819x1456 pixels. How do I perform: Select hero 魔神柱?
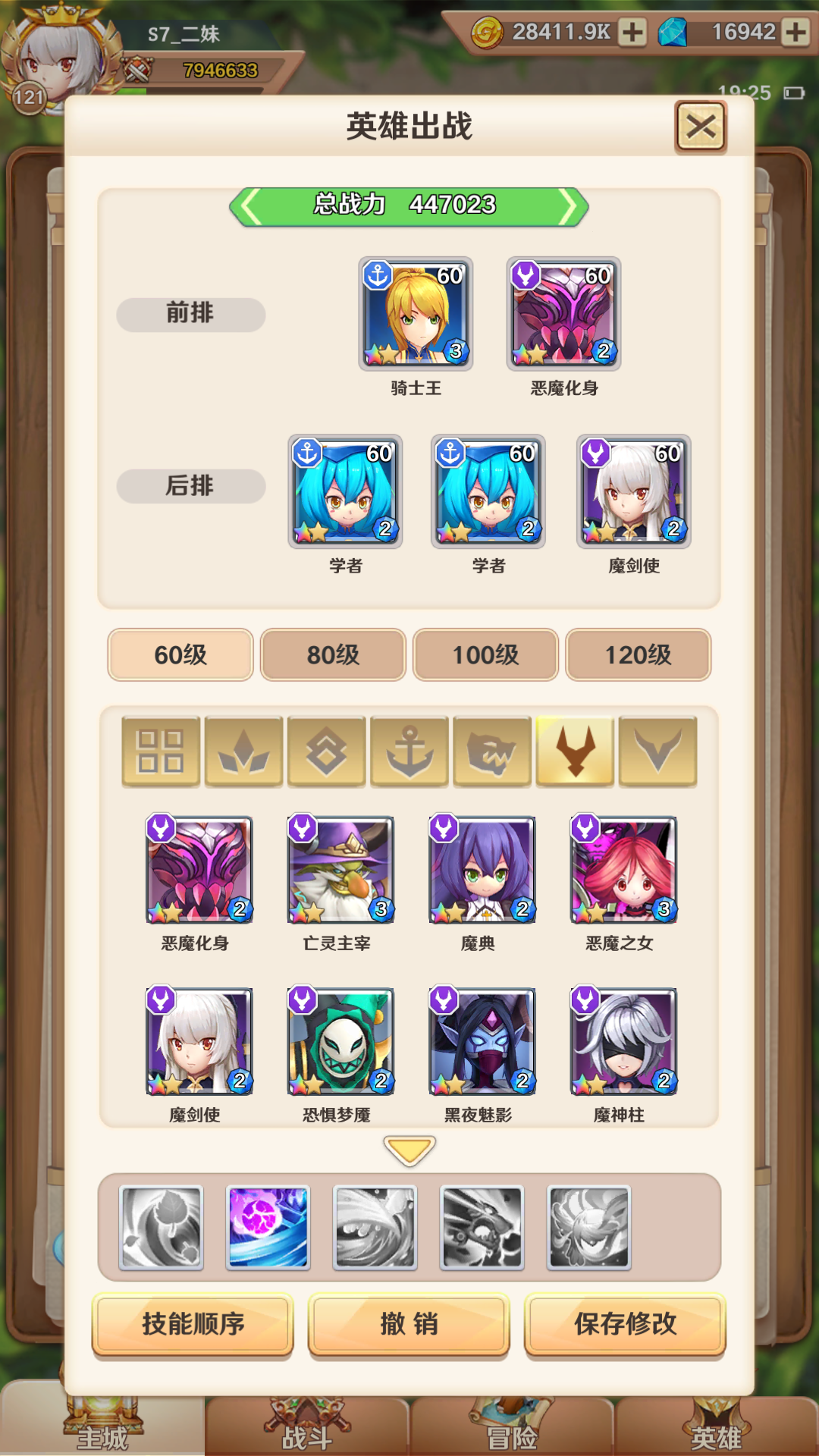click(623, 1041)
